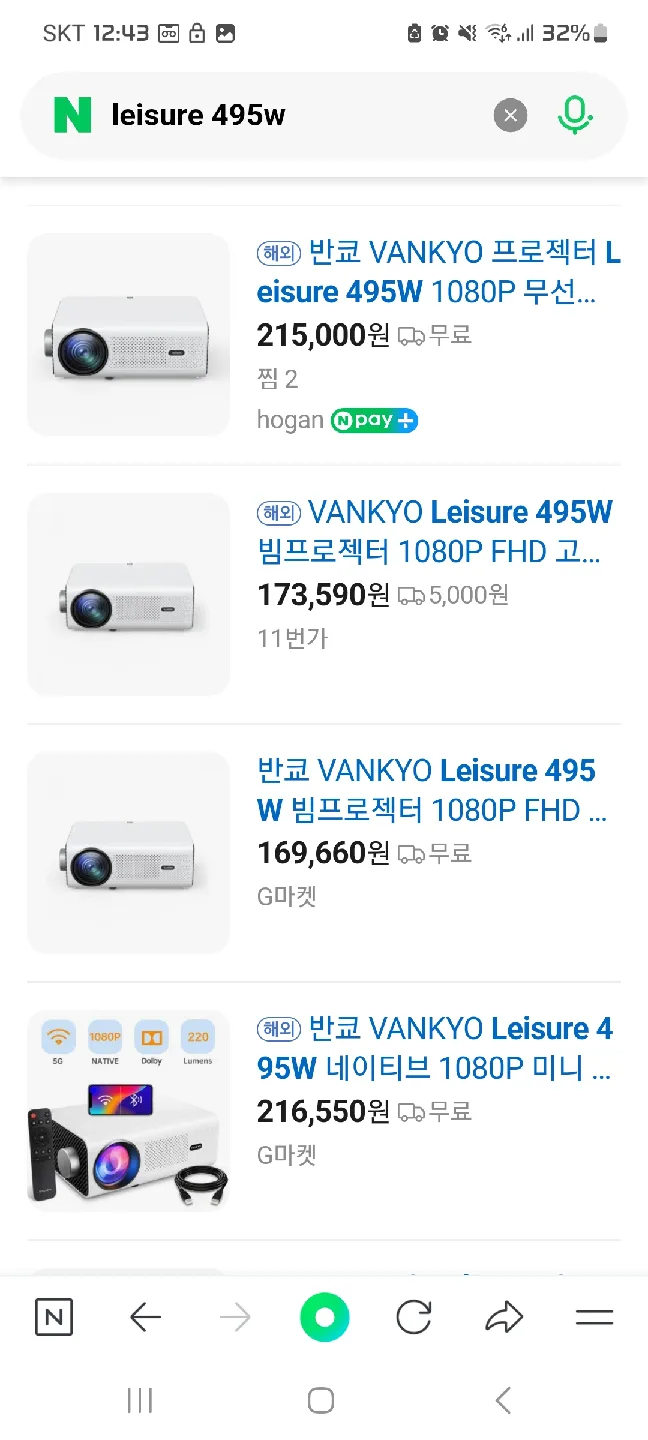Go back to the previous page
The height and width of the screenshot is (1440, 648).
tap(145, 1318)
